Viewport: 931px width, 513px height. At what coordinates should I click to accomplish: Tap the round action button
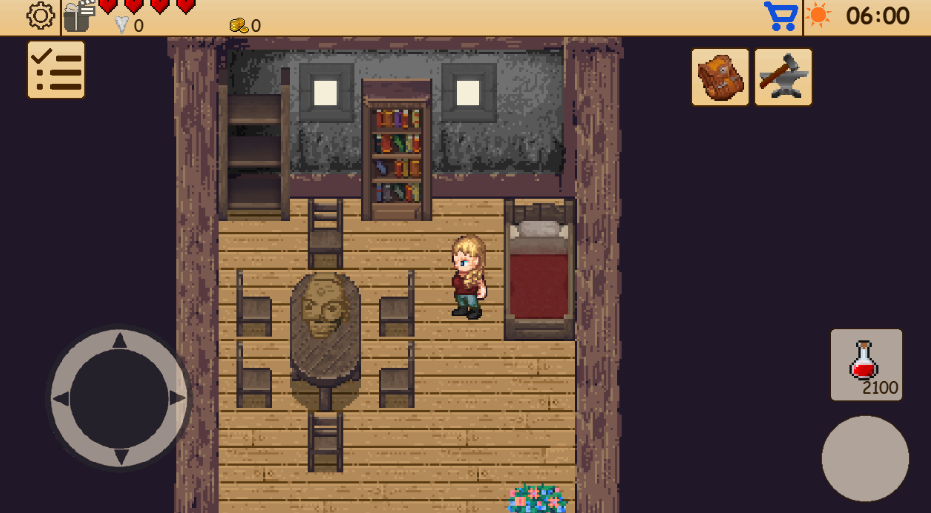pyautogui.click(x=865, y=459)
